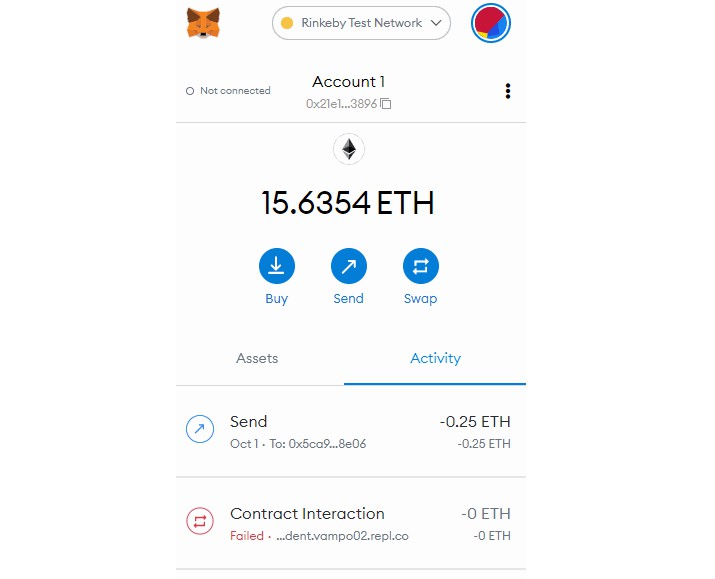This screenshot has height=579, width=715.
Task: Copy Account 1 address to clipboard
Action: click(386, 104)
